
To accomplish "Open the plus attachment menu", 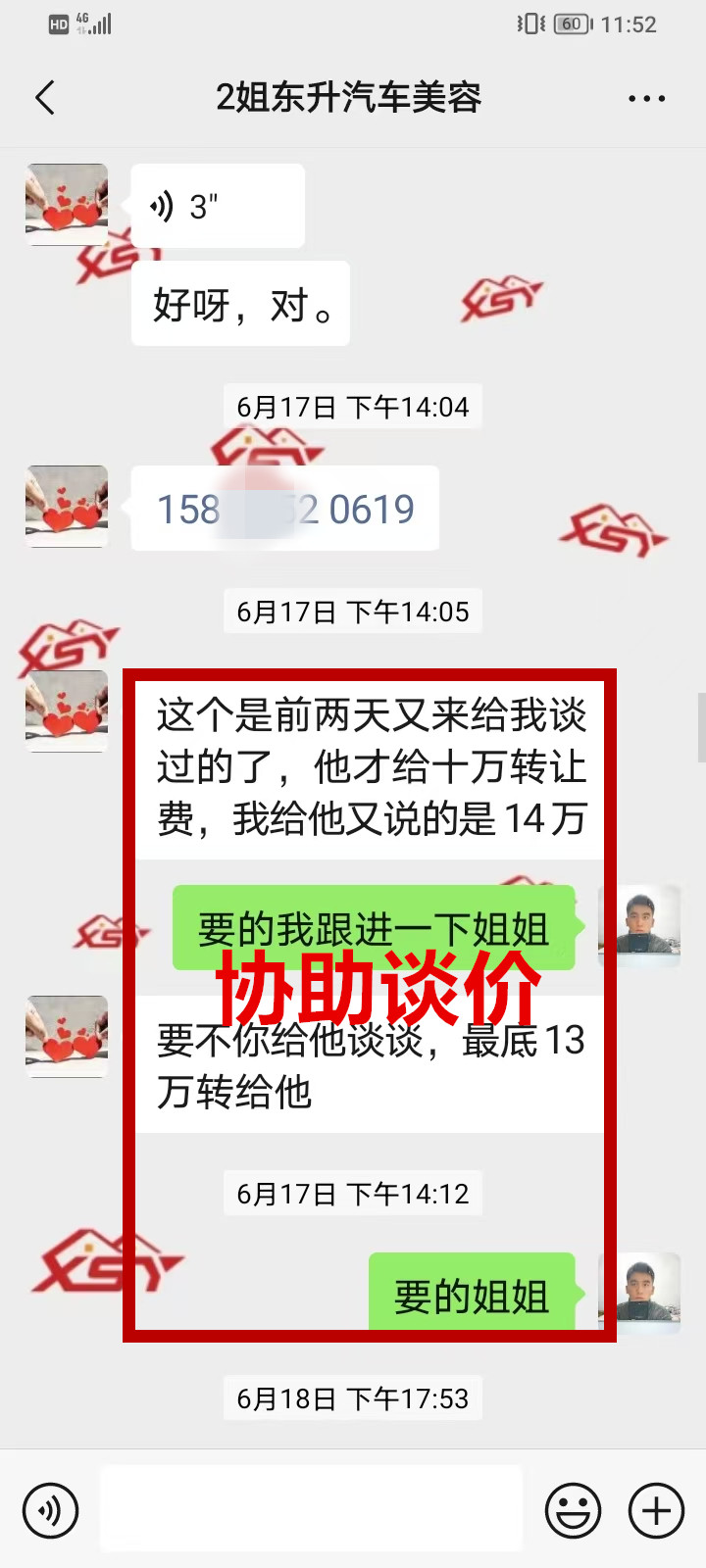I will pyautogui.click(x=656, y=1510).
